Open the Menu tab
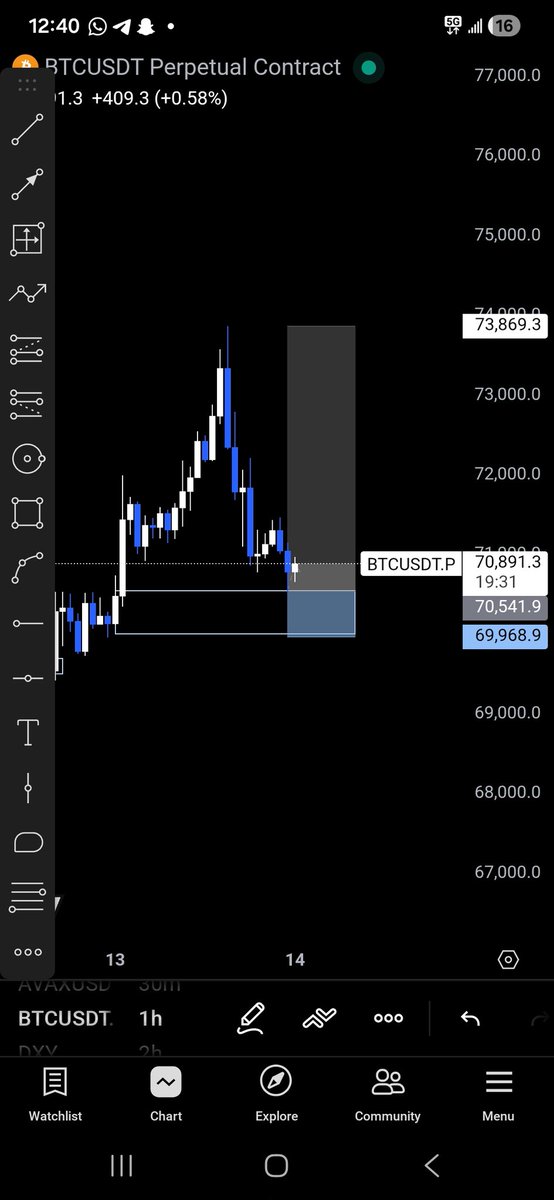The width and height of the screenshot is (554, 1200). [498, 1093]
